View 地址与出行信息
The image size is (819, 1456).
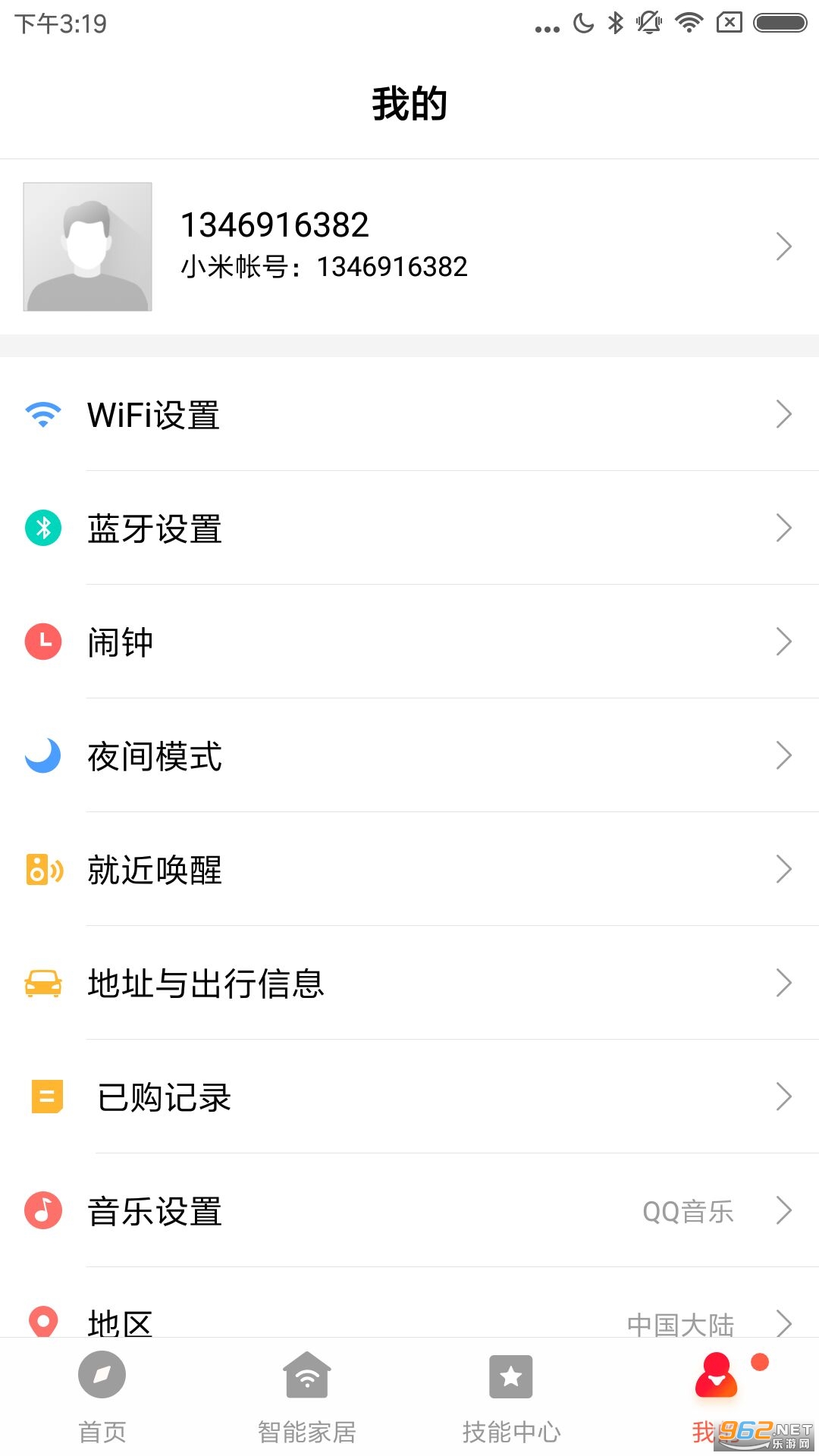pos(409,984)
